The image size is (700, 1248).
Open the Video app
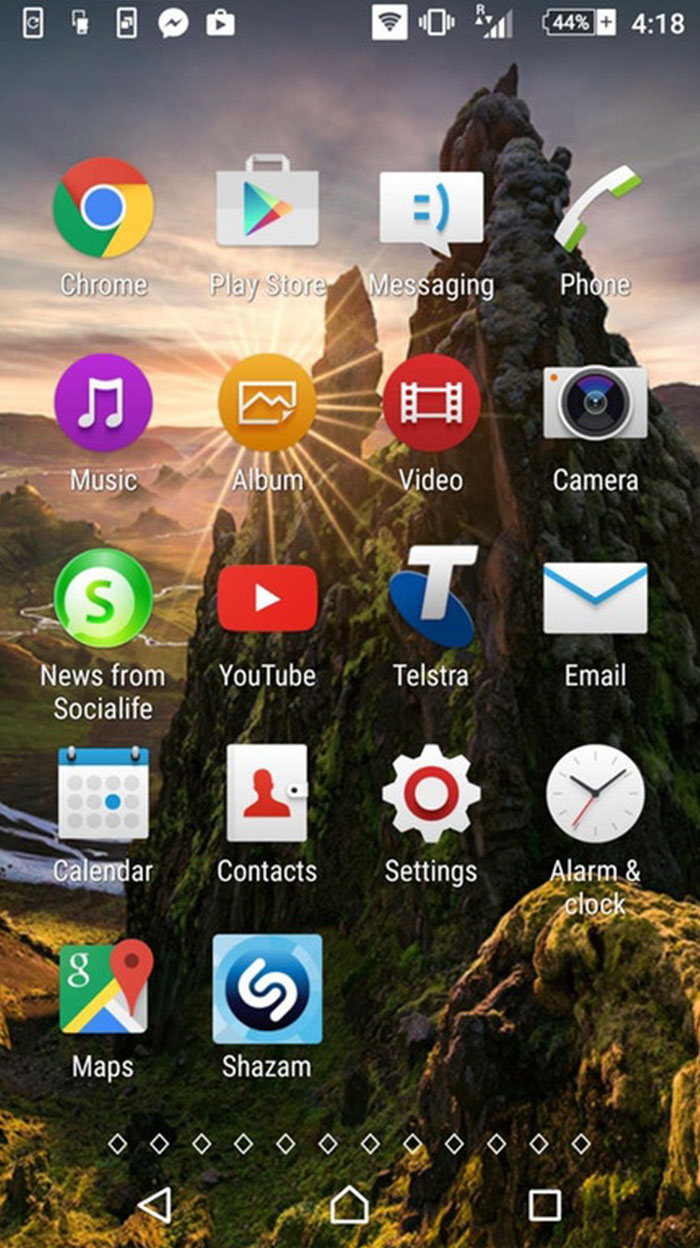431,403
